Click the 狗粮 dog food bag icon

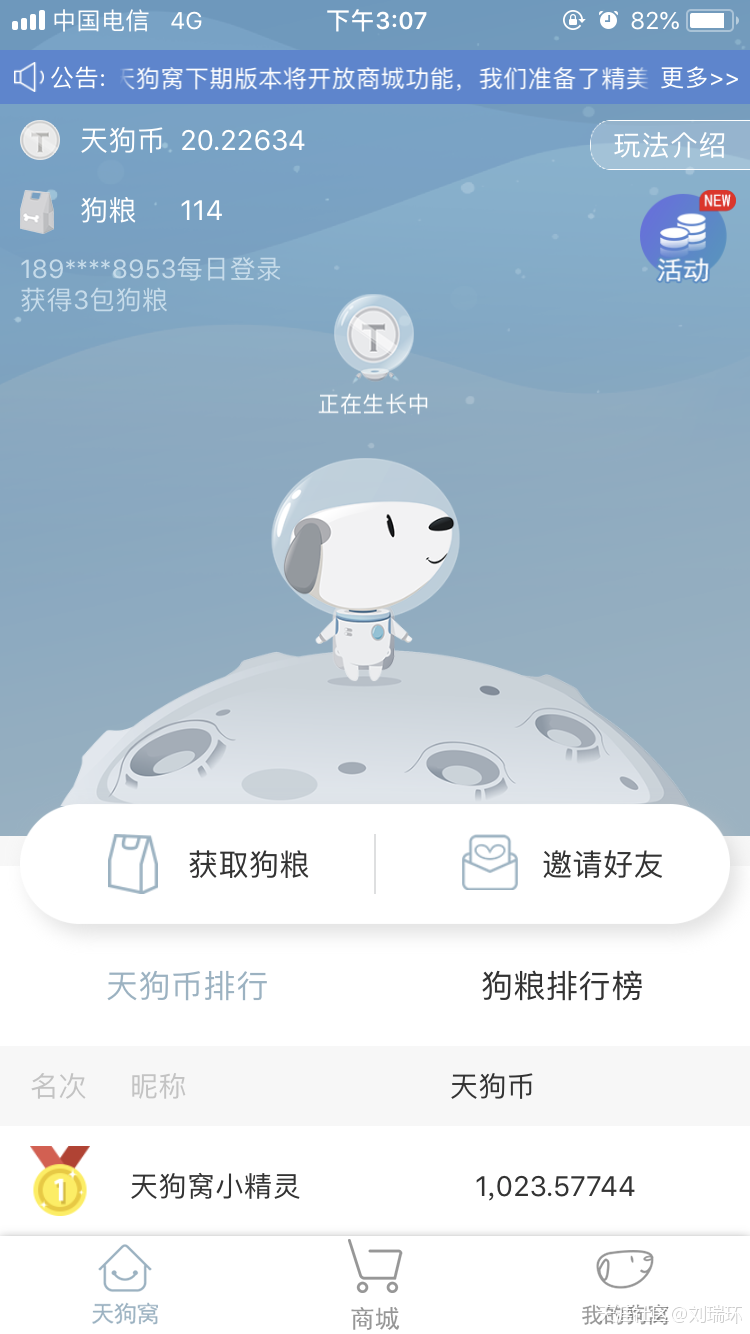click(x=39, y=210)
